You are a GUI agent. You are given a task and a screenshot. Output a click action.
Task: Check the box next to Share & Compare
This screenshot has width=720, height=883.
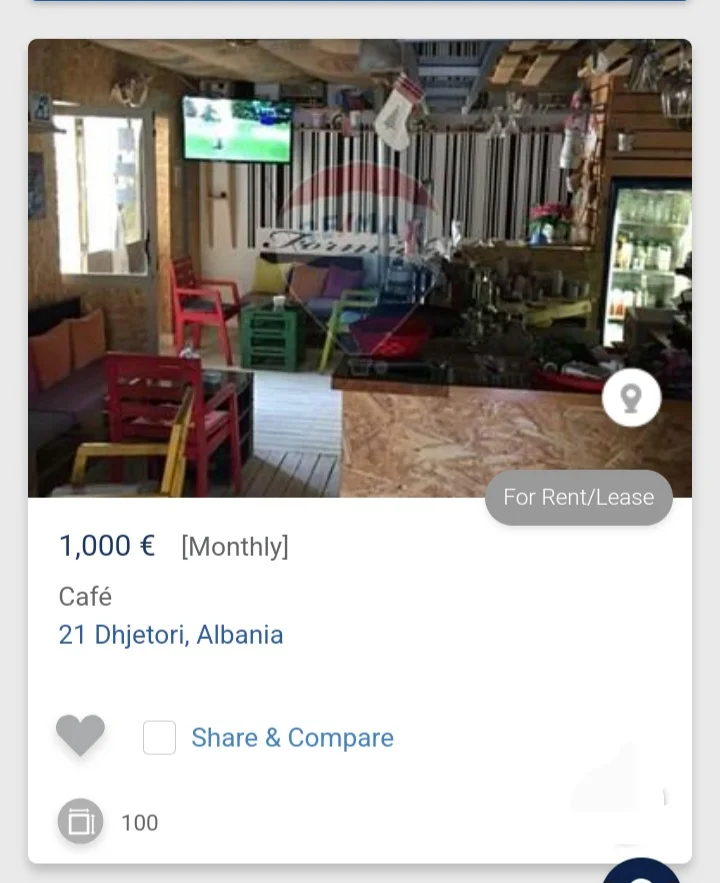[159, 737]
